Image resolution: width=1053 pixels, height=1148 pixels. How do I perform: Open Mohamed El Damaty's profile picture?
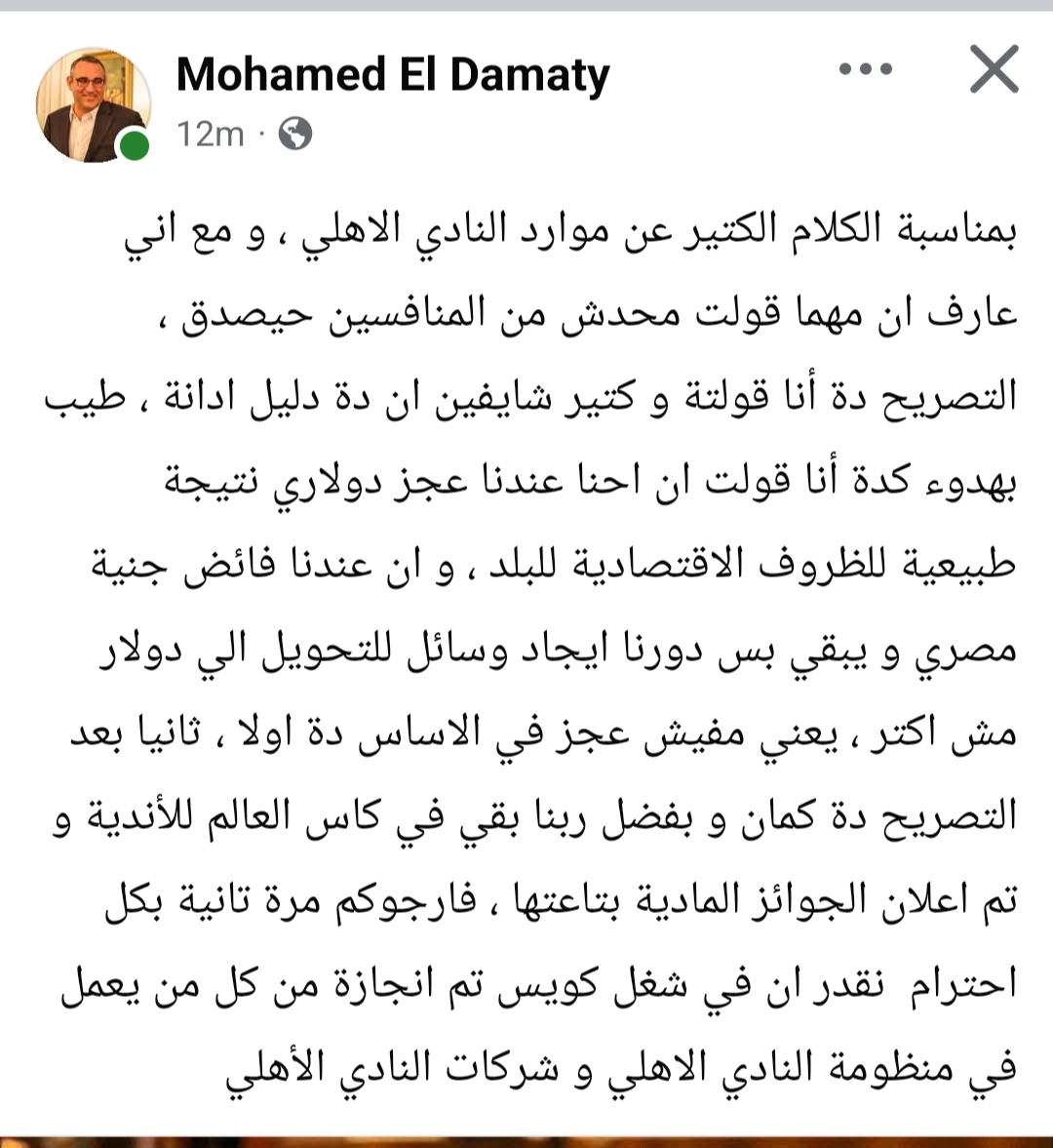[93, 104]
